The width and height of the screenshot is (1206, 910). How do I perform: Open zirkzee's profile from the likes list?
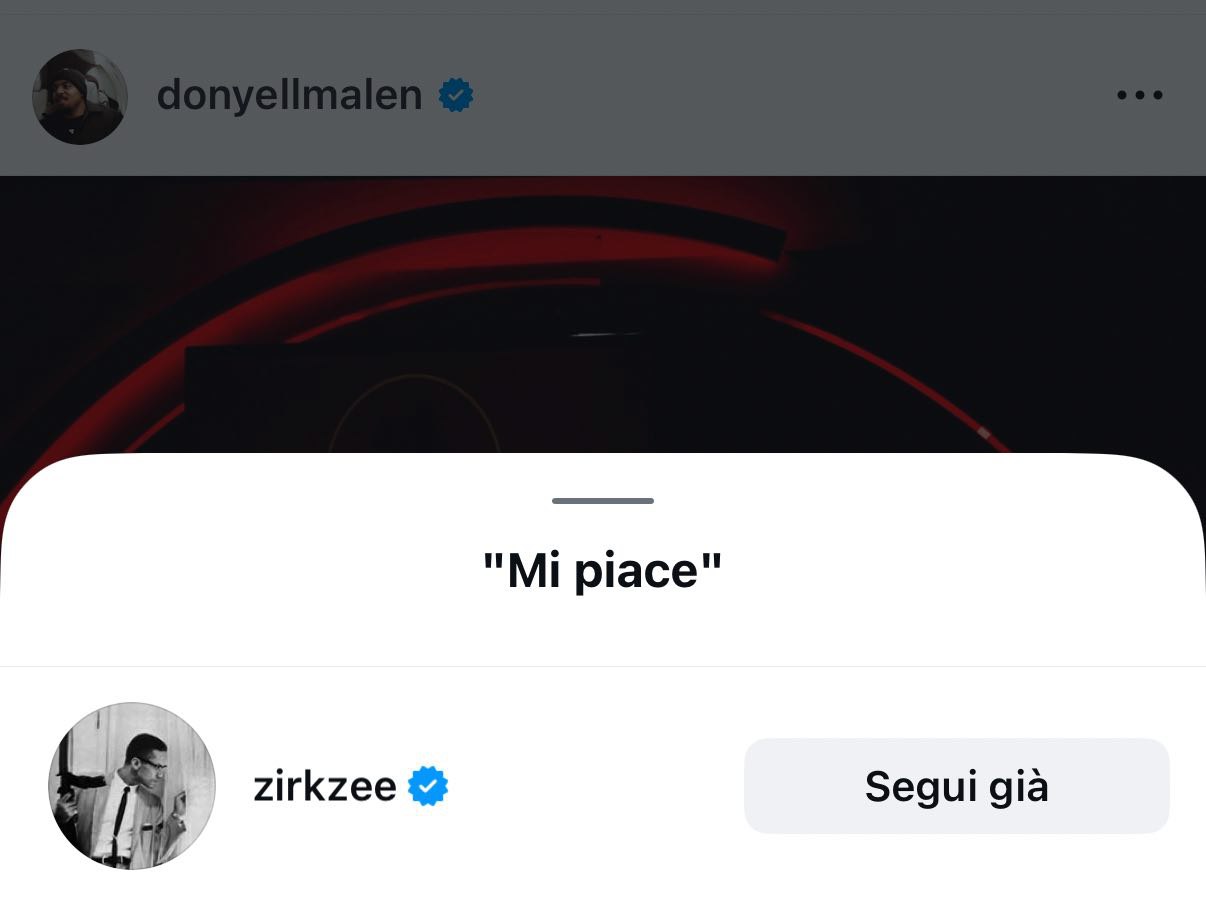coord(324,787)
